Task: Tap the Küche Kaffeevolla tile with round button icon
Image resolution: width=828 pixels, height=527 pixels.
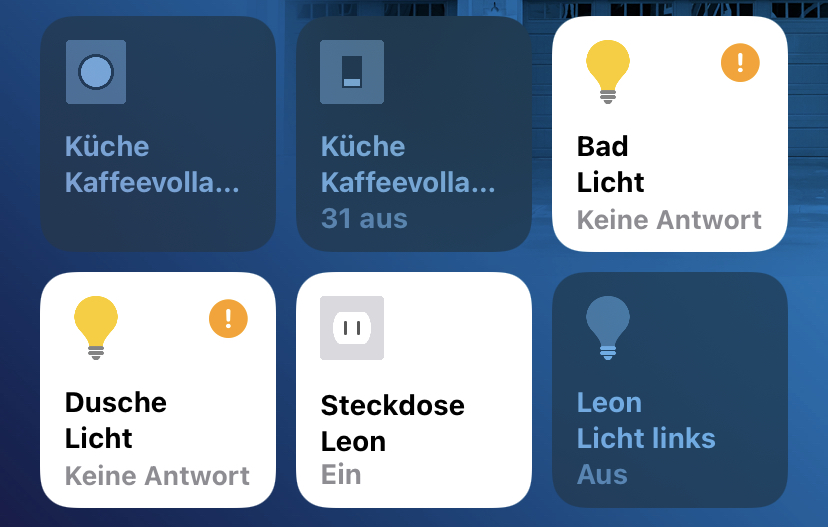Action: pos(158,133)
